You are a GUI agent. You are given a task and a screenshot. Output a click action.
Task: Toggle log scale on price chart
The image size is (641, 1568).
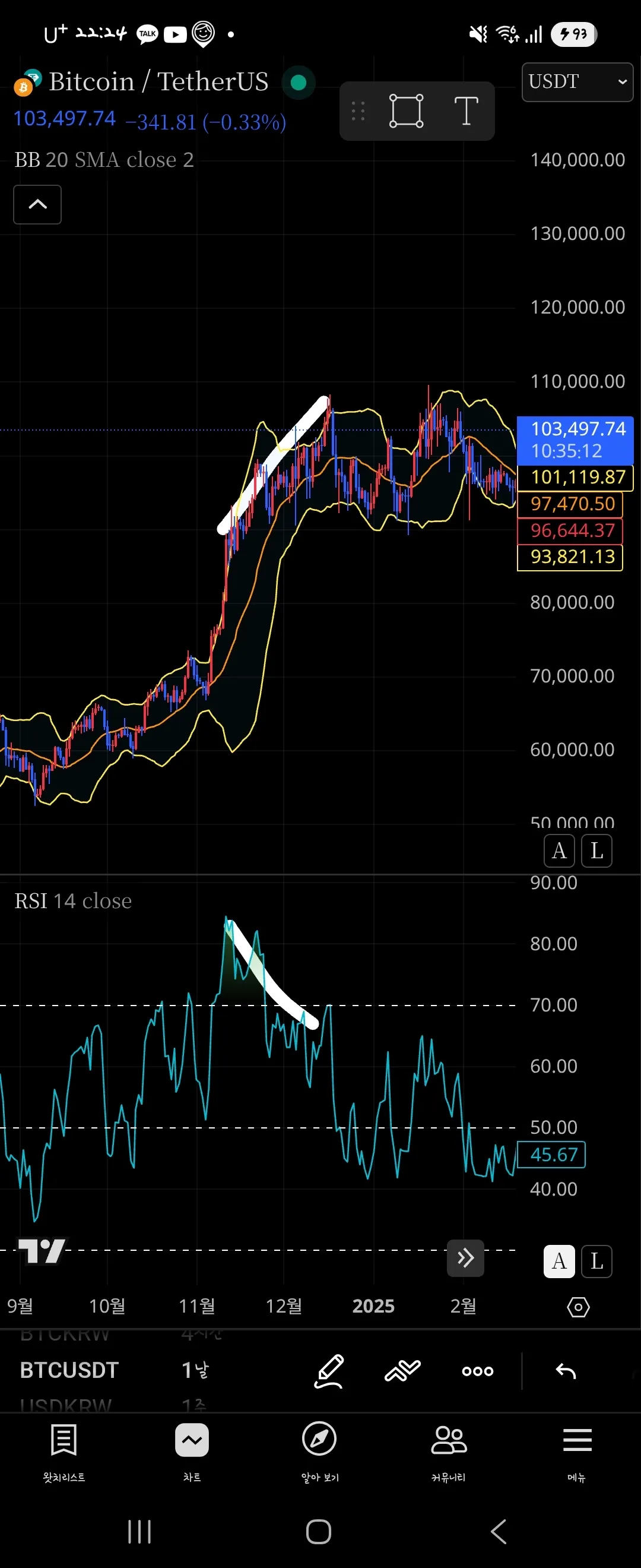click(x=596, y=851)
